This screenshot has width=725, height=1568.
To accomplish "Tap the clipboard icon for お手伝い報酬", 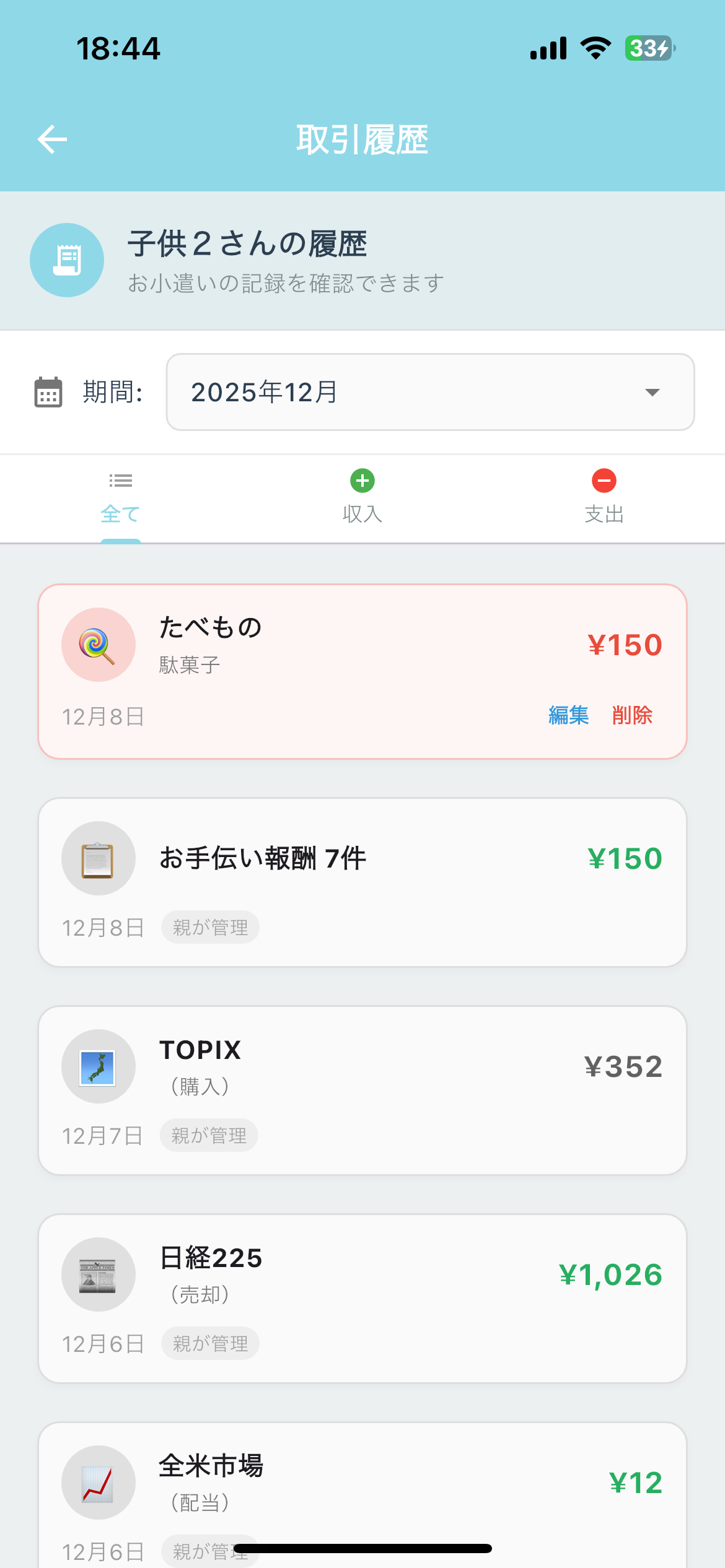I will 98,858.
